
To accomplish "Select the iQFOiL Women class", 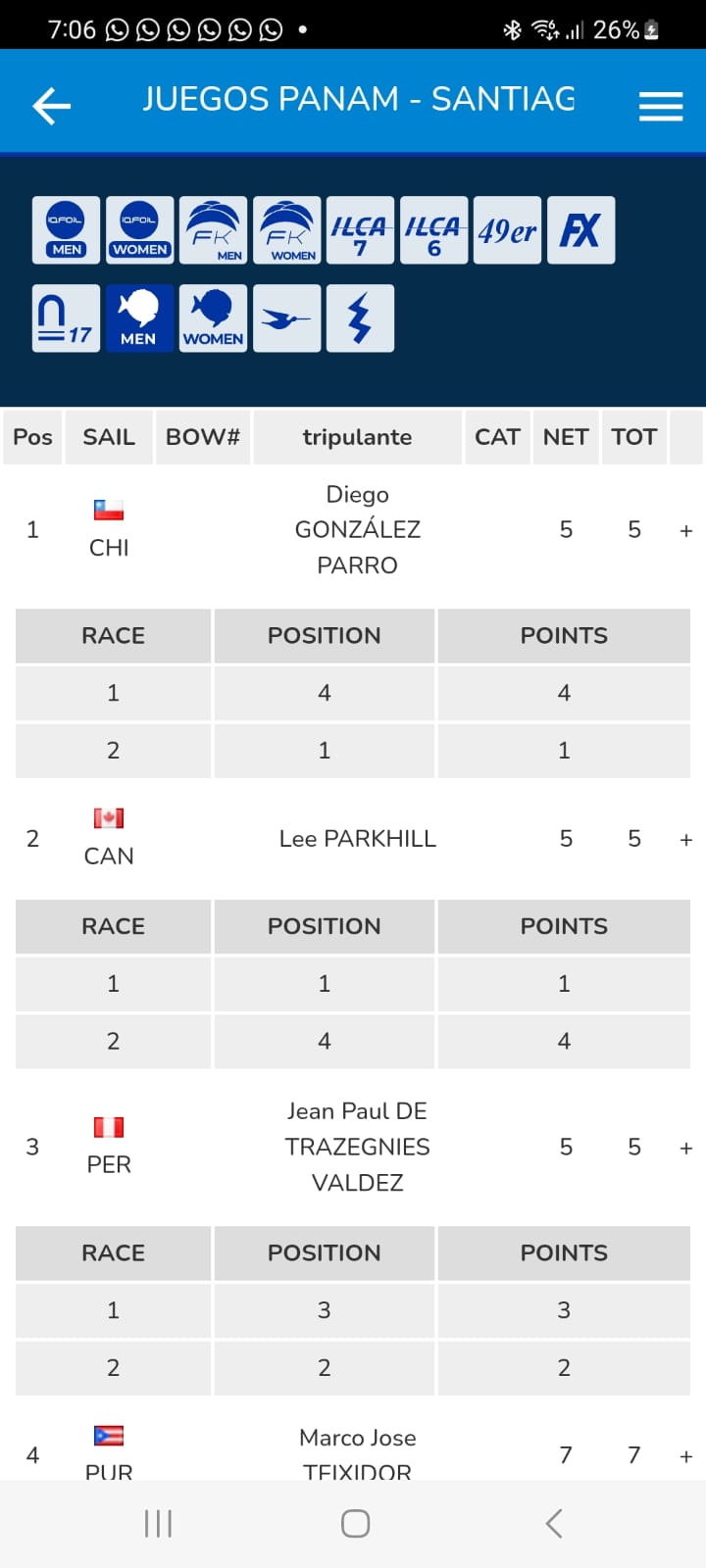I will 140,230.
